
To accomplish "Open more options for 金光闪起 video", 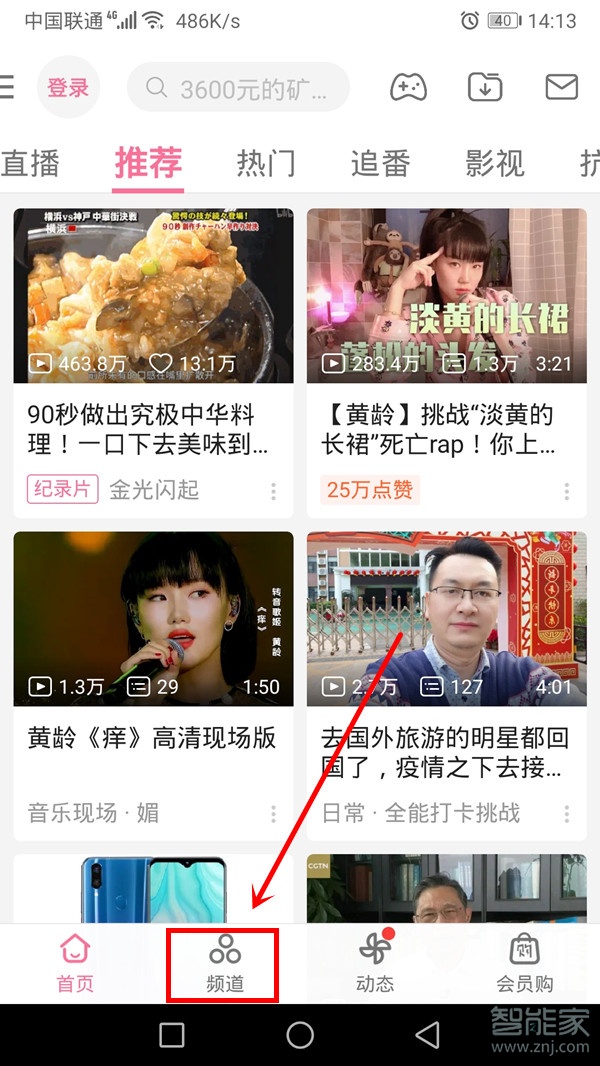I will [273, 491].
